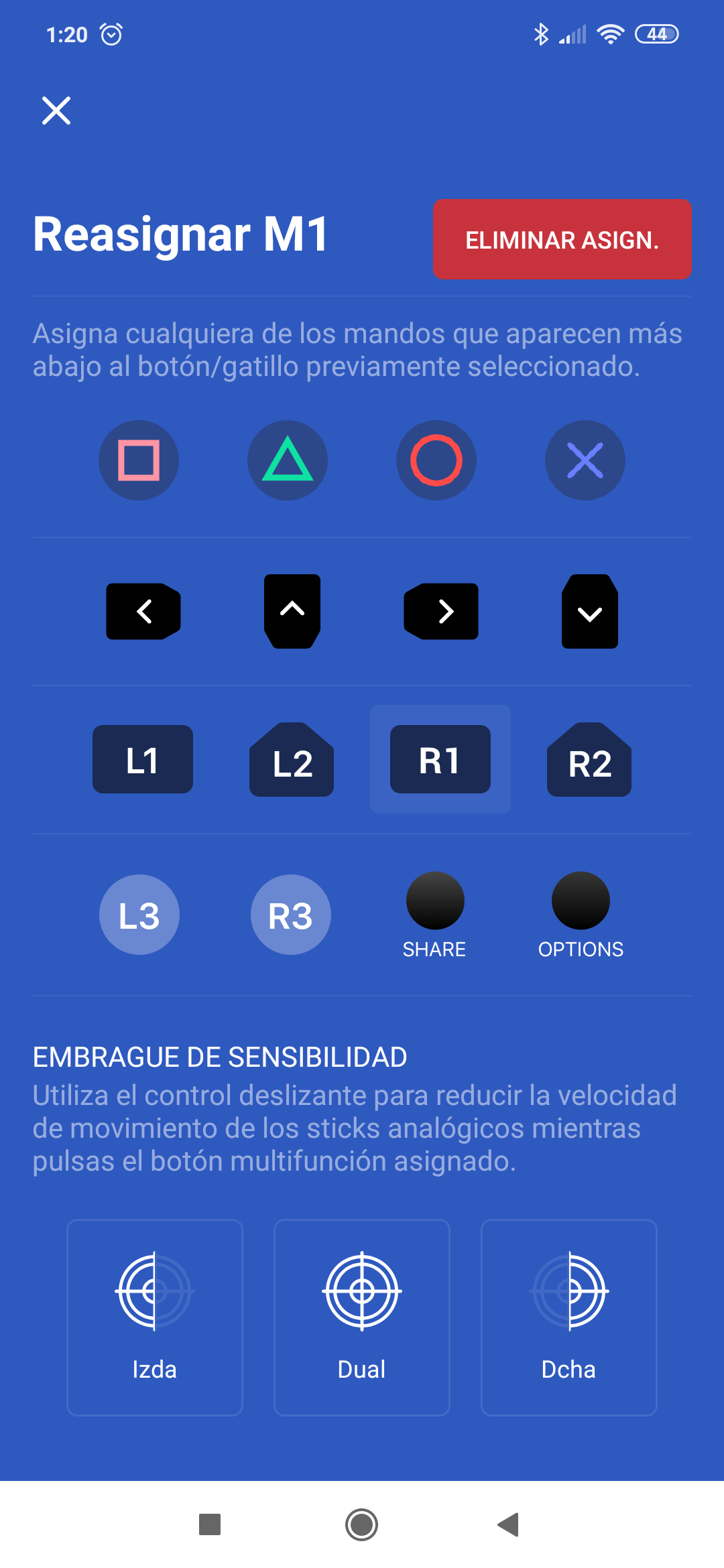This screenshot has width=724, height=1568.
Task: Assign L1 to M1
Action: pos(143,759)
